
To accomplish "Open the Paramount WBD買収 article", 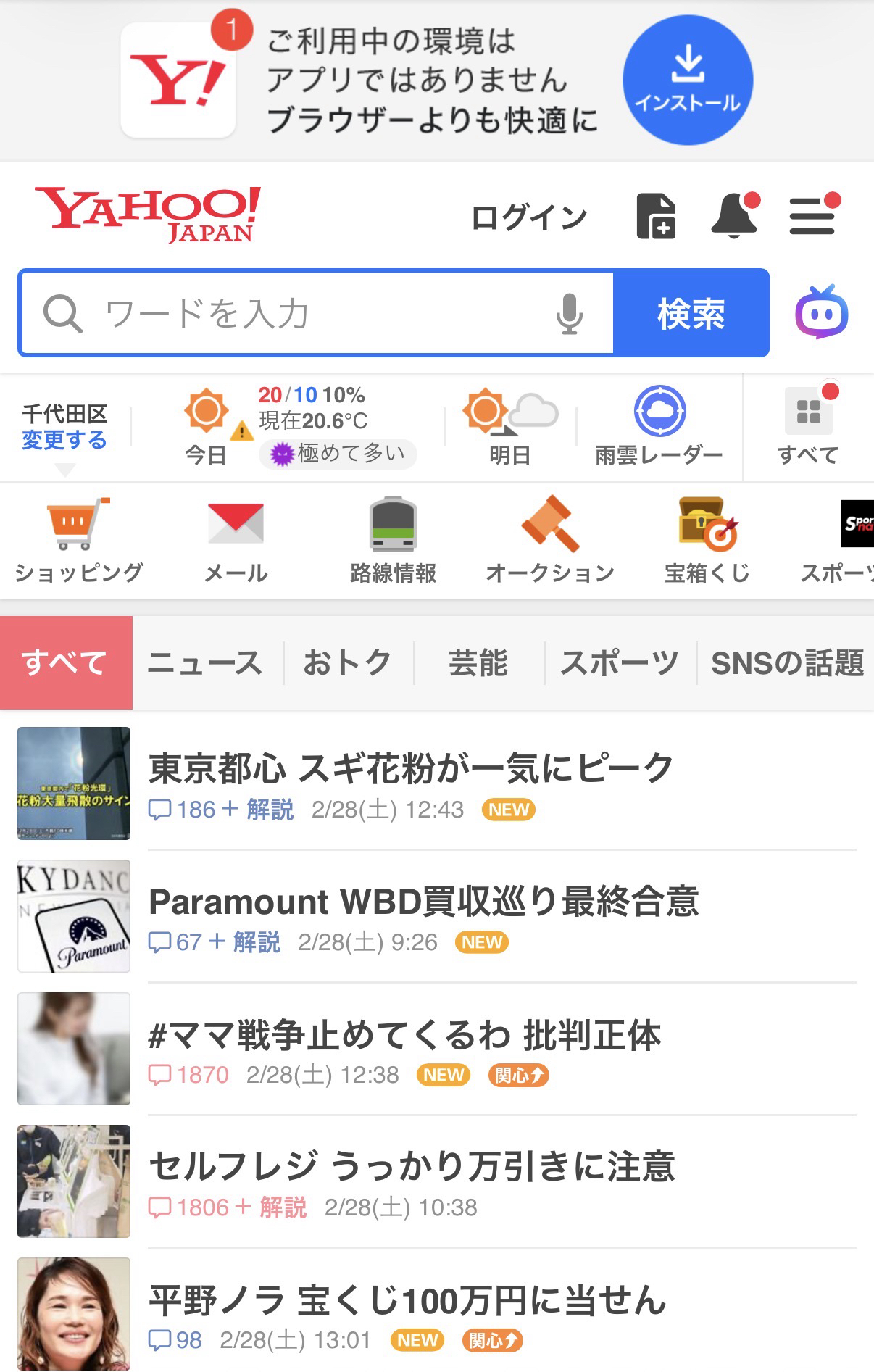I will (x=423, y=902).
